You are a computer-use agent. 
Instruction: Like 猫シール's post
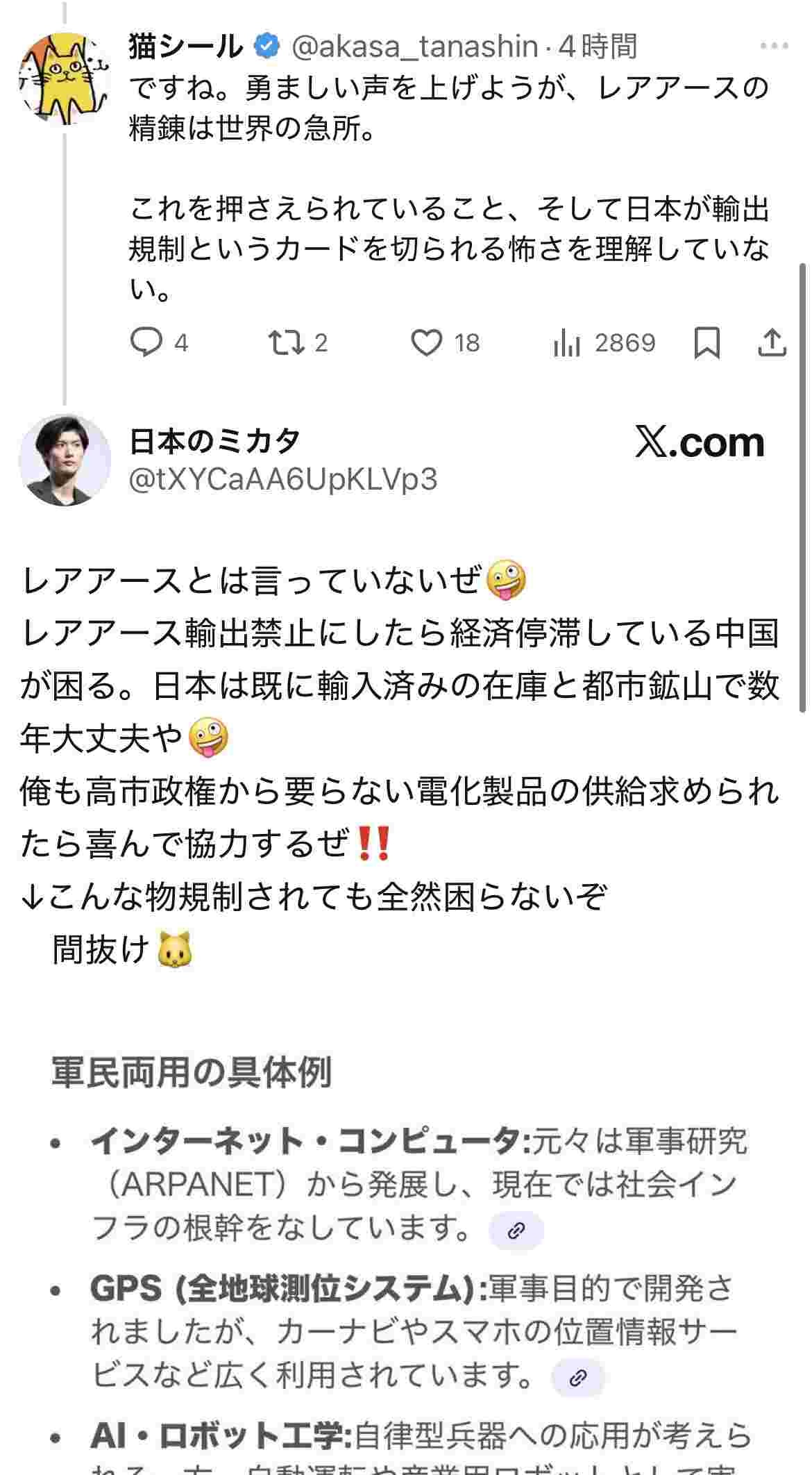pos(427,342)
